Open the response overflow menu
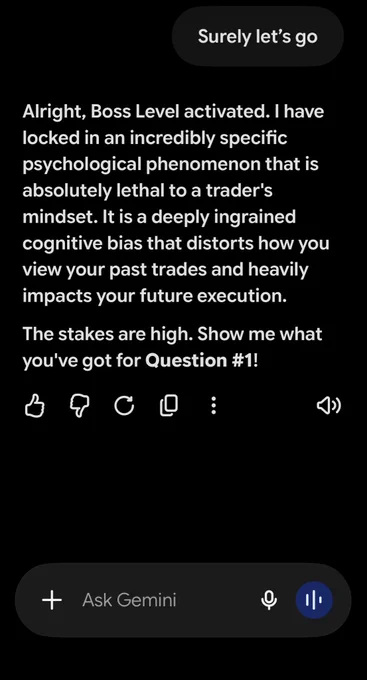367x680 pixels. (x=213, y=406)
